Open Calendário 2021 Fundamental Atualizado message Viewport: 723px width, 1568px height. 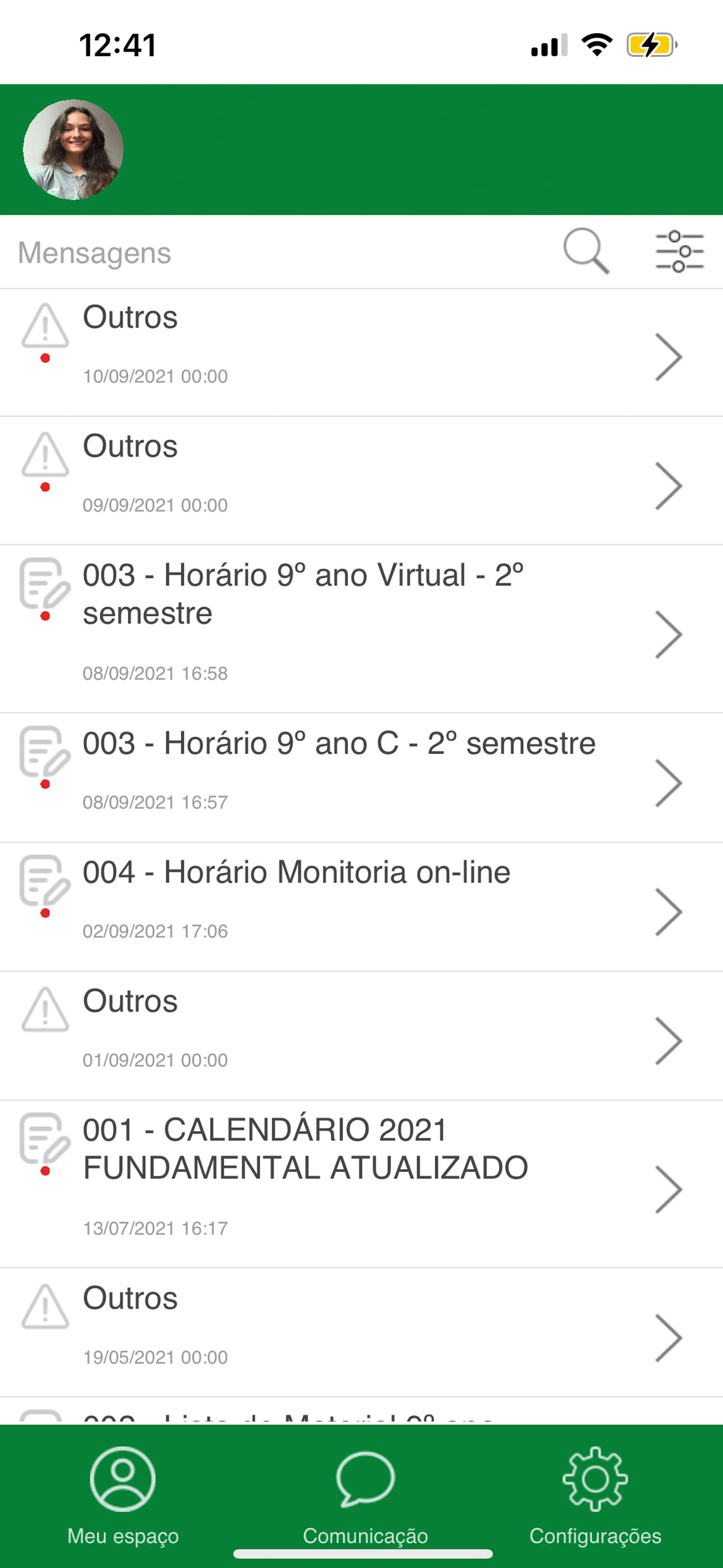click(361, 1184)
